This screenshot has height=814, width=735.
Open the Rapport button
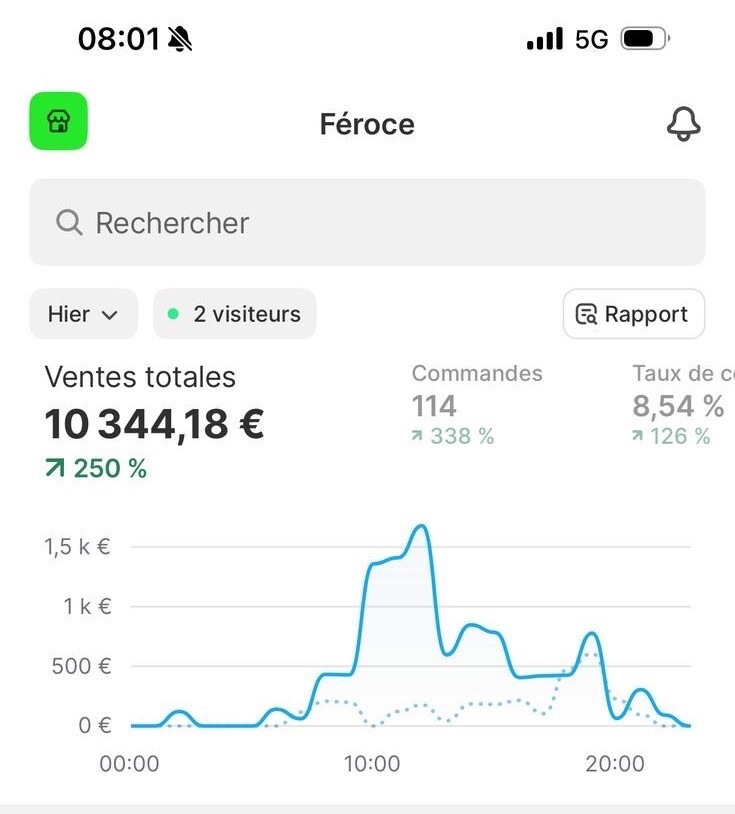pyautogui.click(x=633, y=314)
